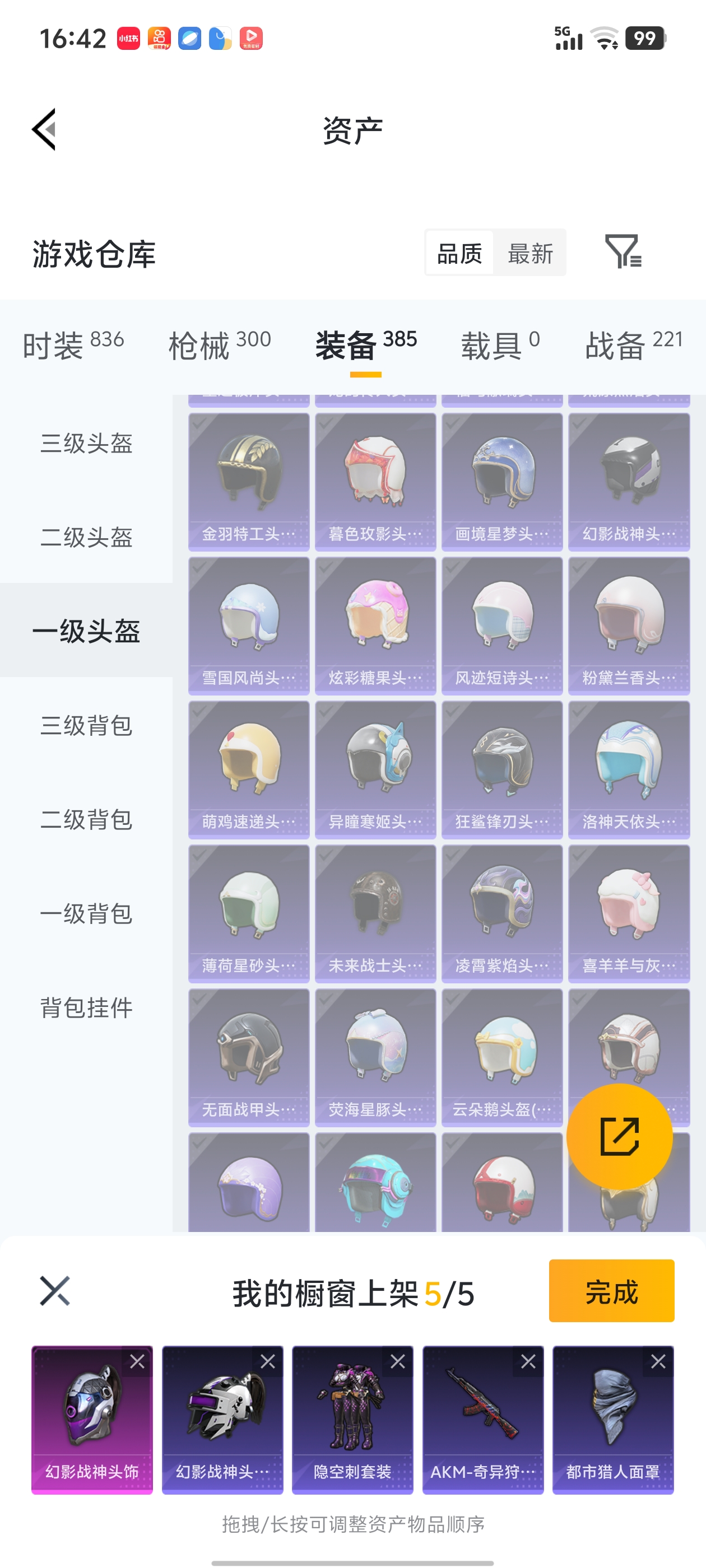Open 背包挂件 category
Screen dimensions: 706x1568
(x=86, y=1007)
